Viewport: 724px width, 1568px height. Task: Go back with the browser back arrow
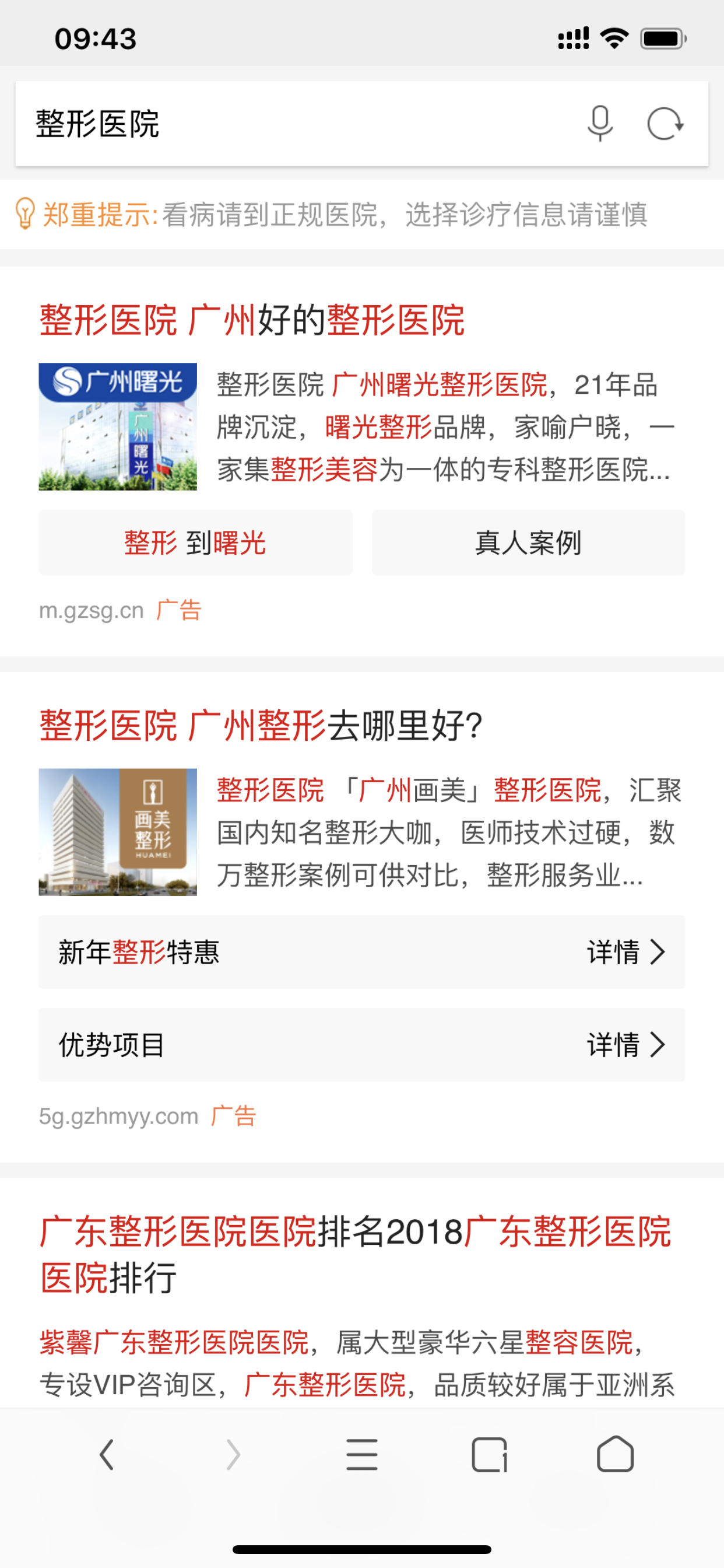pos(107,1455)
